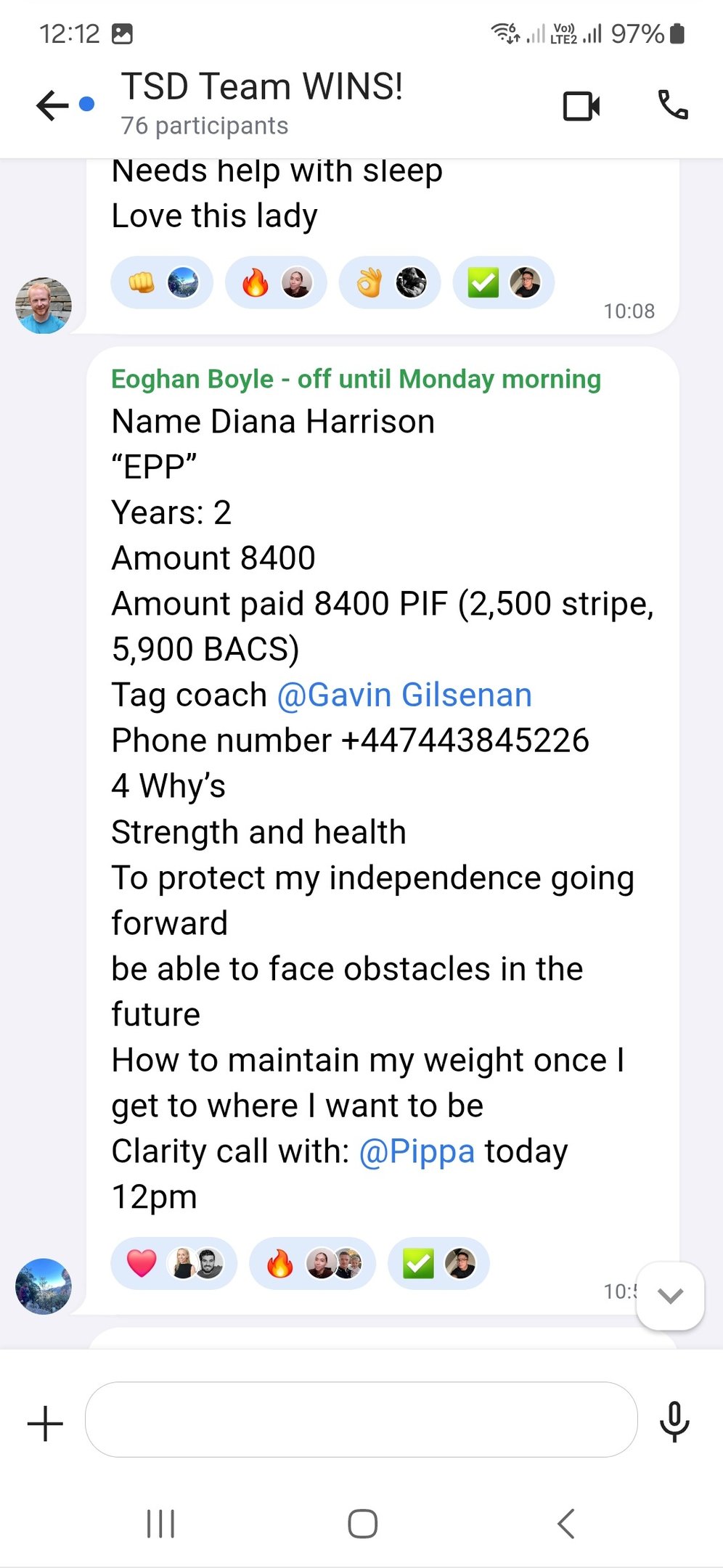The height and width of the screenshot is (1568, 723).
Task: Open the red-haired man's profile picture
Action: [x=44, y=306]
